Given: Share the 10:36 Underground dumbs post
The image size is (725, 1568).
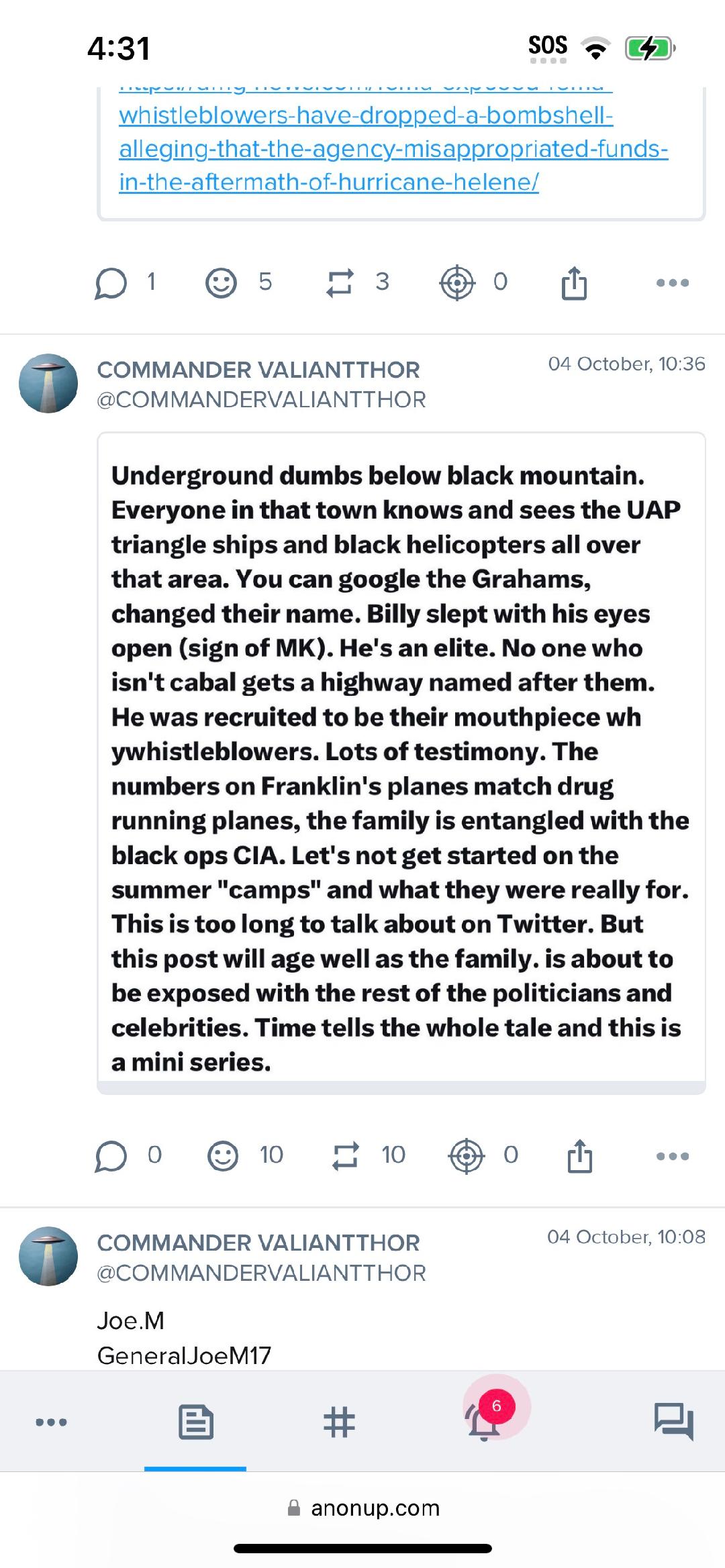Looking at the screenshot, I should click(x=579, y=1156).
